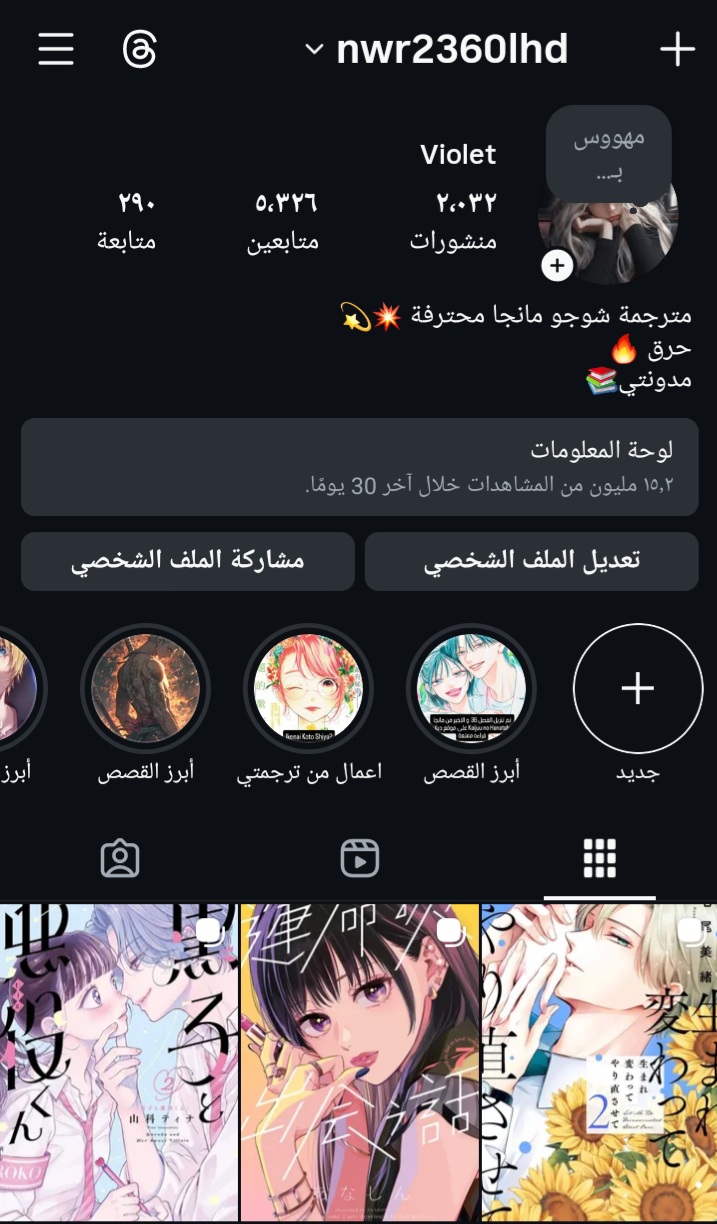Switch to the posts grid tab
The image size is (717, 1224).
[599, 858]
